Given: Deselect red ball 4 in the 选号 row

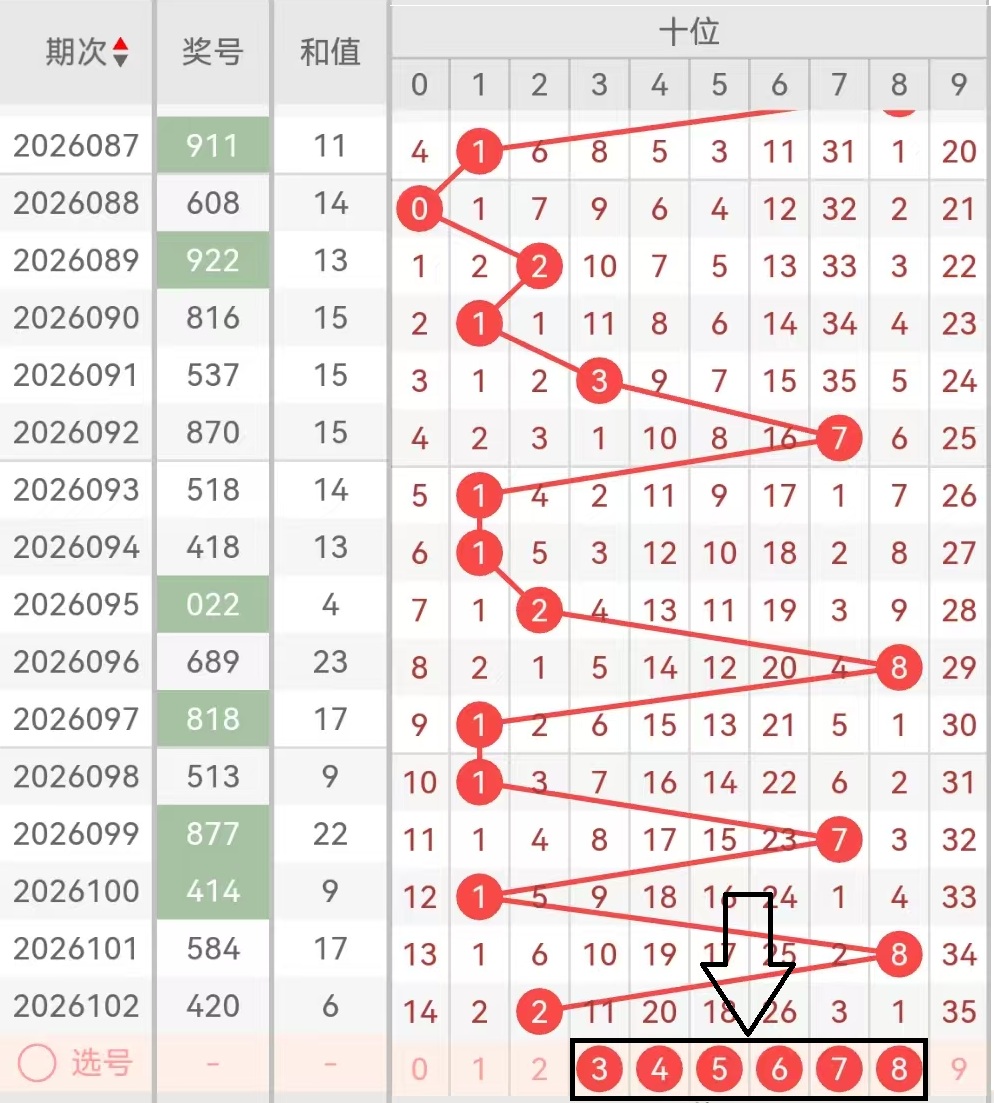Looking at the screenshot, I should (659, 1069).
